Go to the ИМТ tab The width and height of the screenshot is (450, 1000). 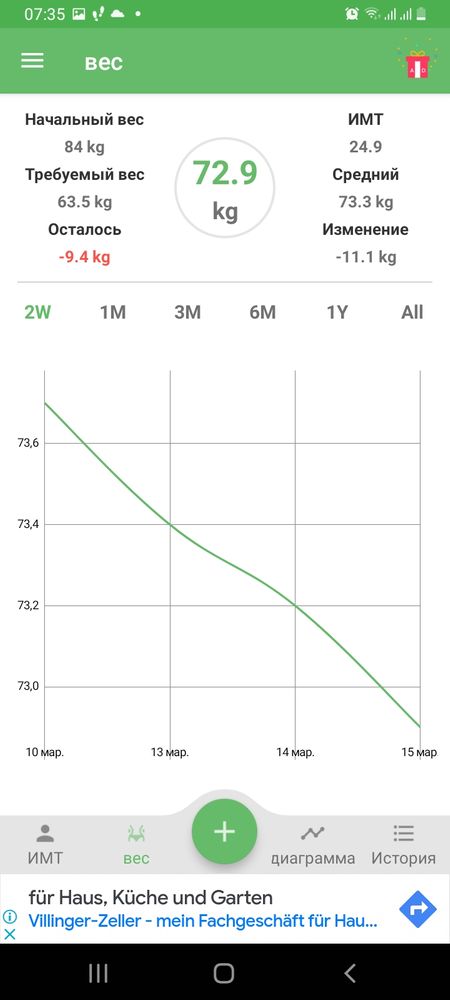click(45, 844)
